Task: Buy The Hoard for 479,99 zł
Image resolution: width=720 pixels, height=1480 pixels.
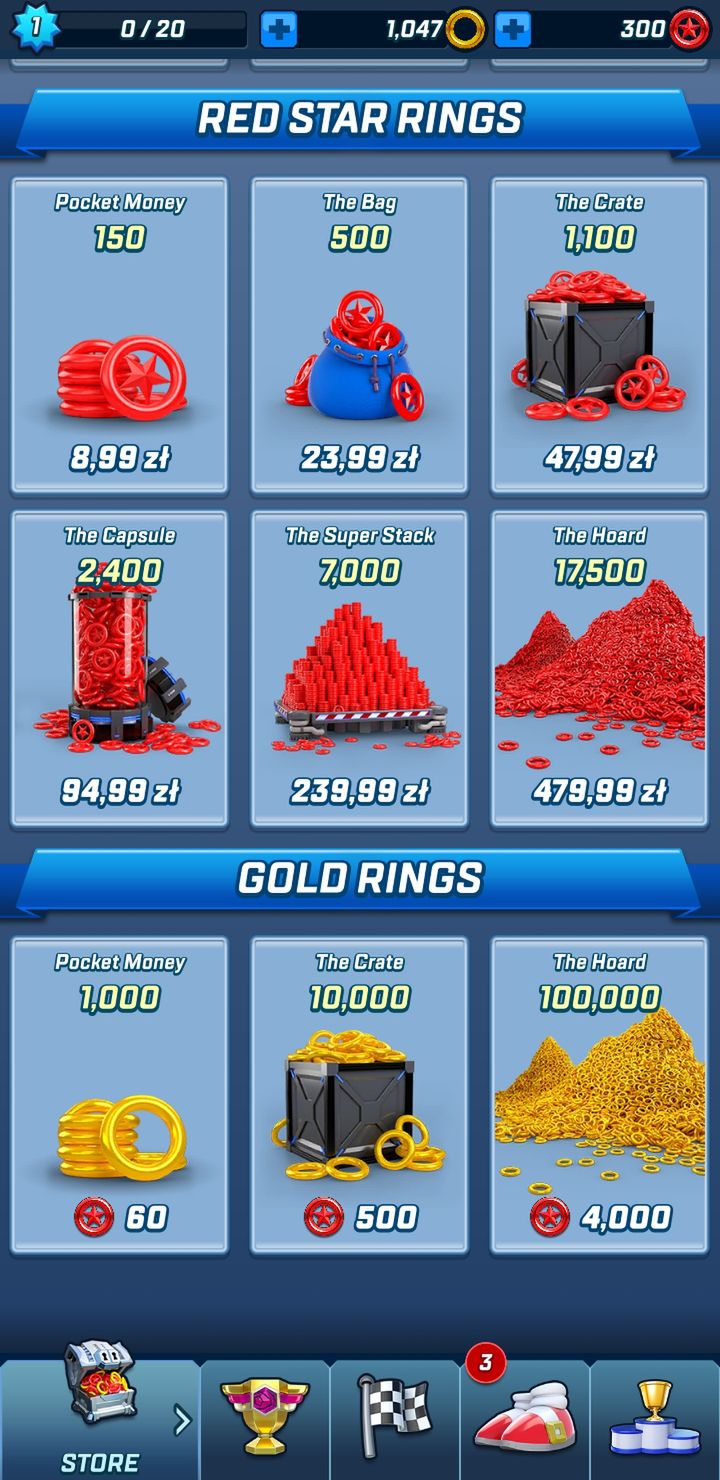Action: (599, 669)
